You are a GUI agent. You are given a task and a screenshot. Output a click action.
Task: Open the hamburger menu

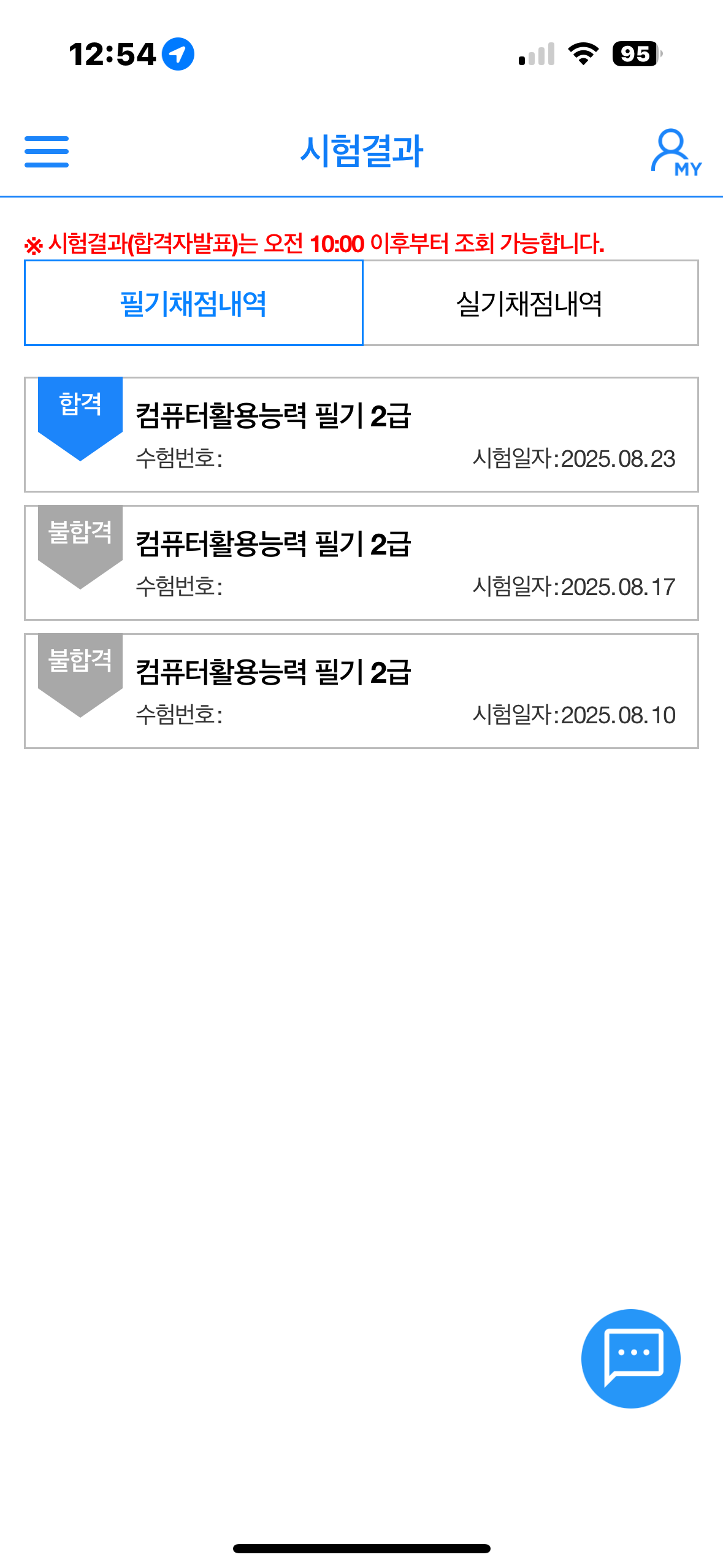(x=47, y=152)
